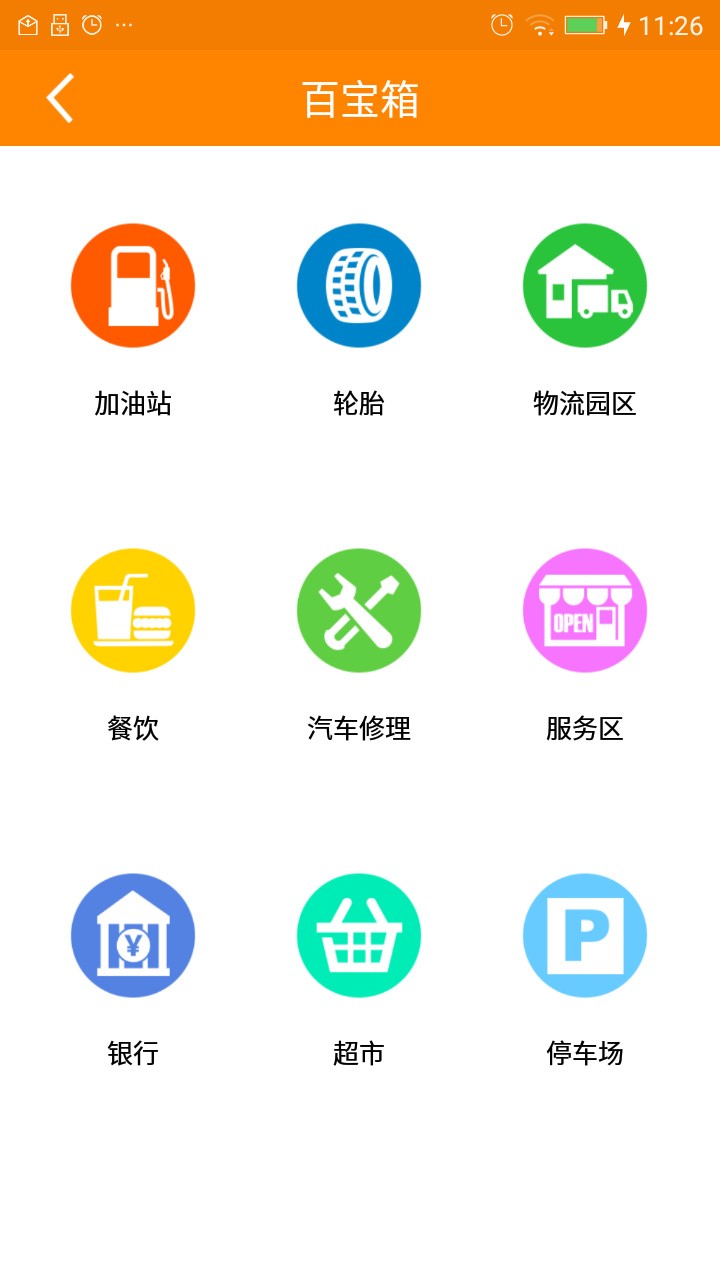Open the 加油站 (gas station) icon

133,284
